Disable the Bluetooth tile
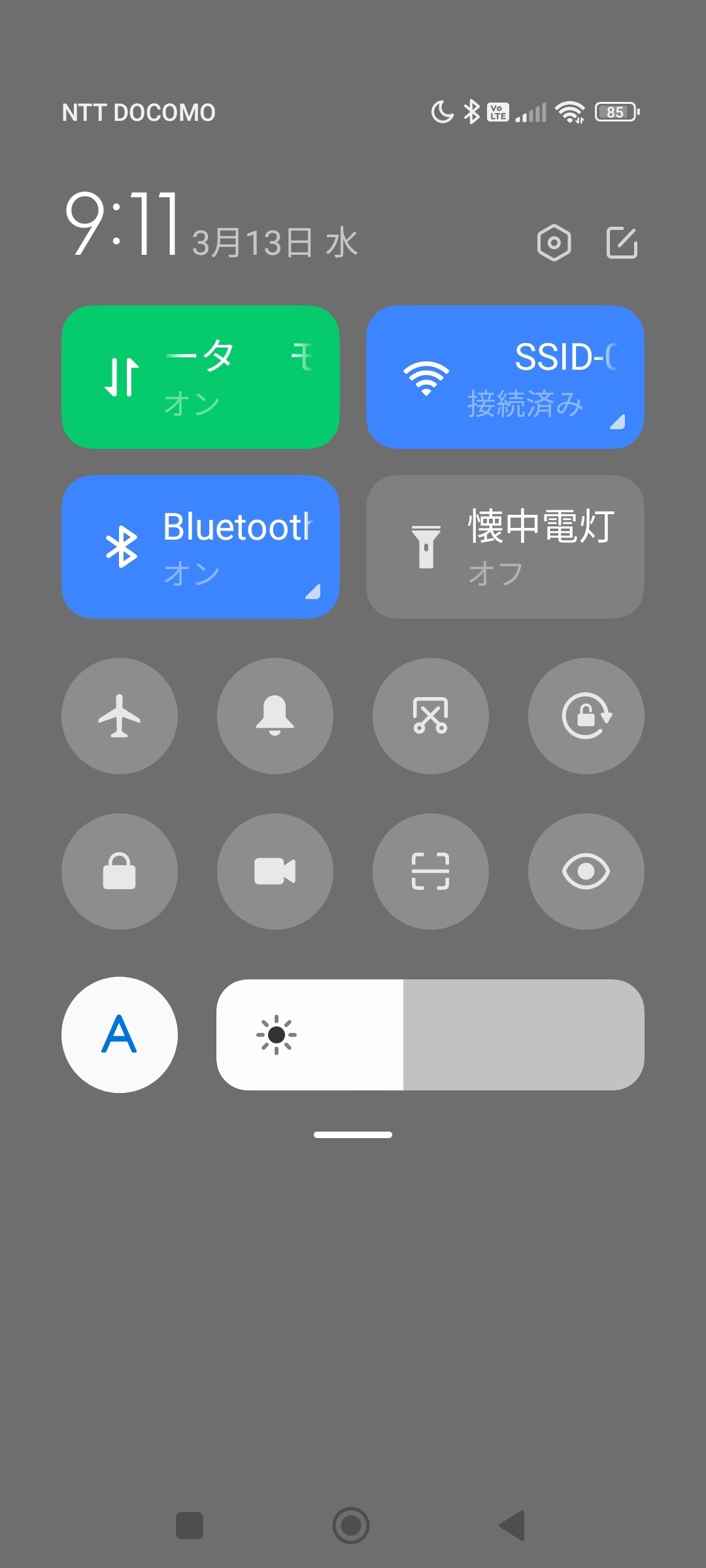706x1568 pixels. click(200, 547)
